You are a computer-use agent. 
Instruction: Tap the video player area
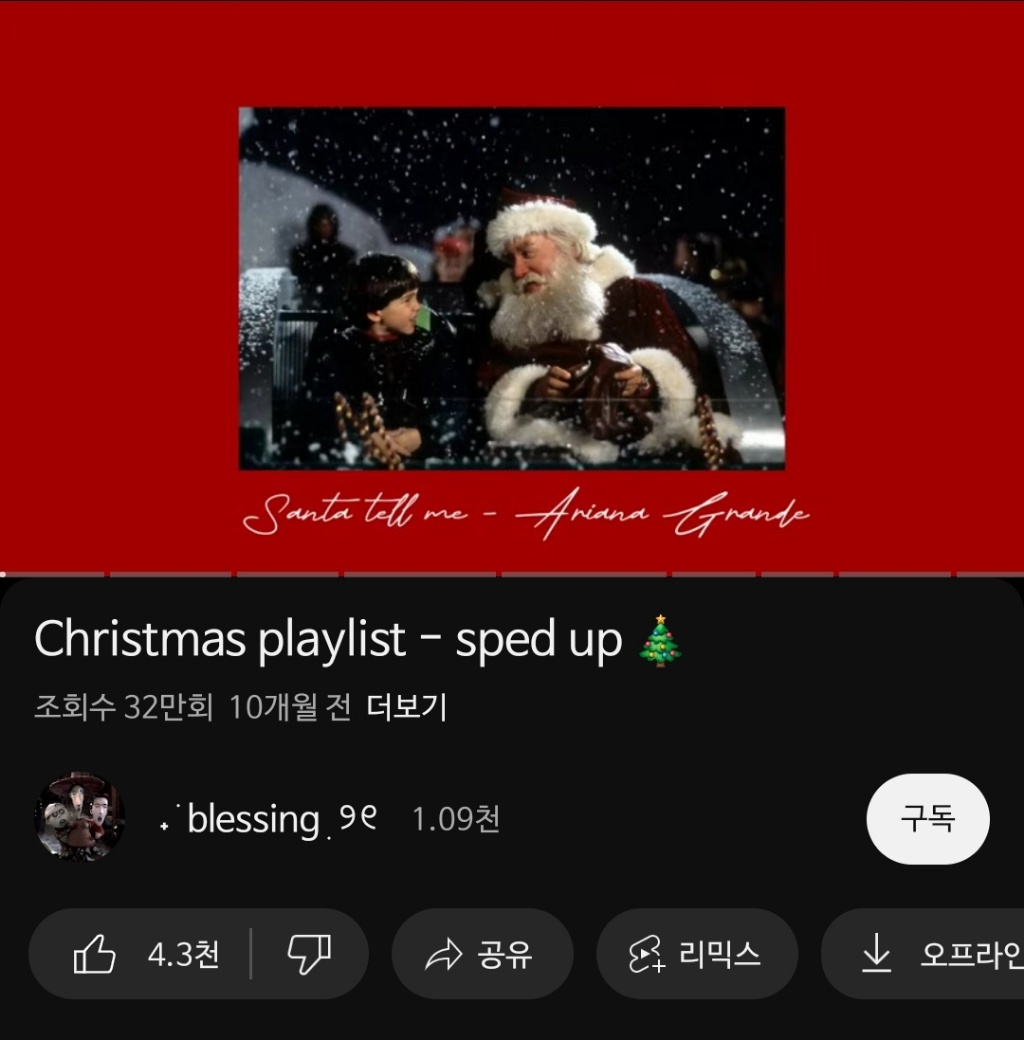pos(512,288)
